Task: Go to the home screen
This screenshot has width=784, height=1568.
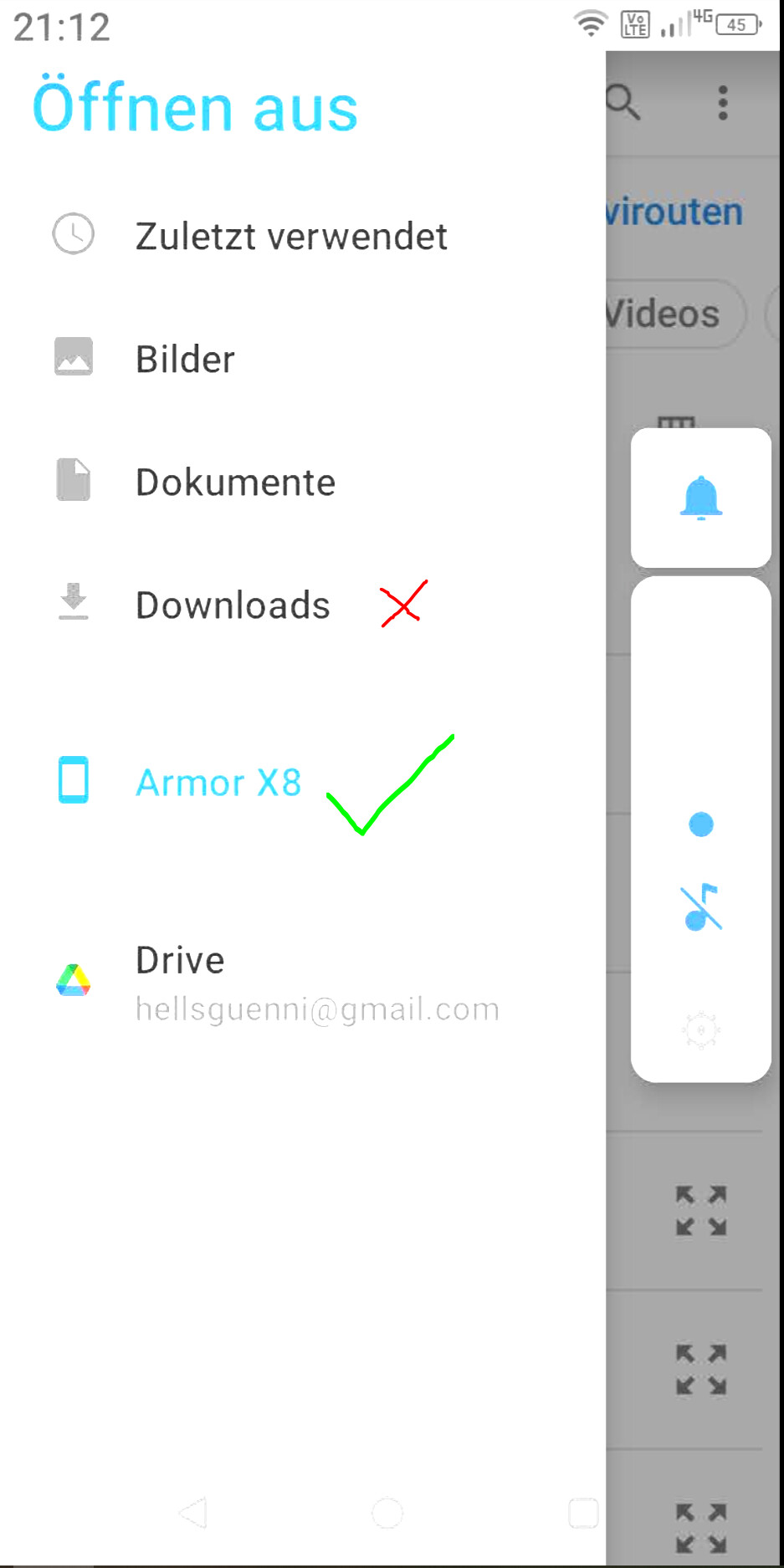Action: pyautogui.click(x=387, y=1512)
